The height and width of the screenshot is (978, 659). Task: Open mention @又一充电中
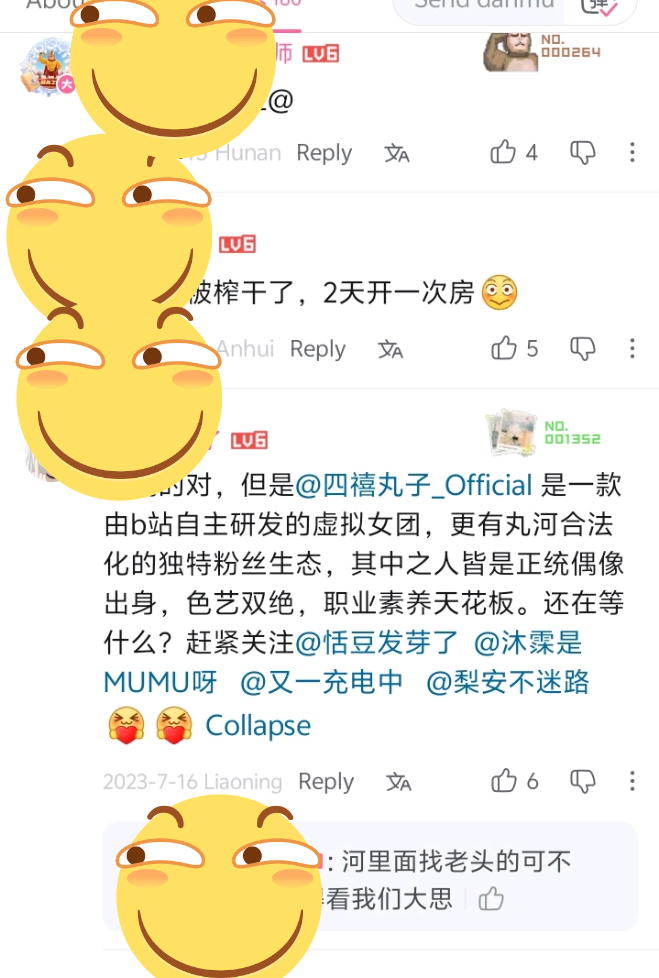point(322,682)
